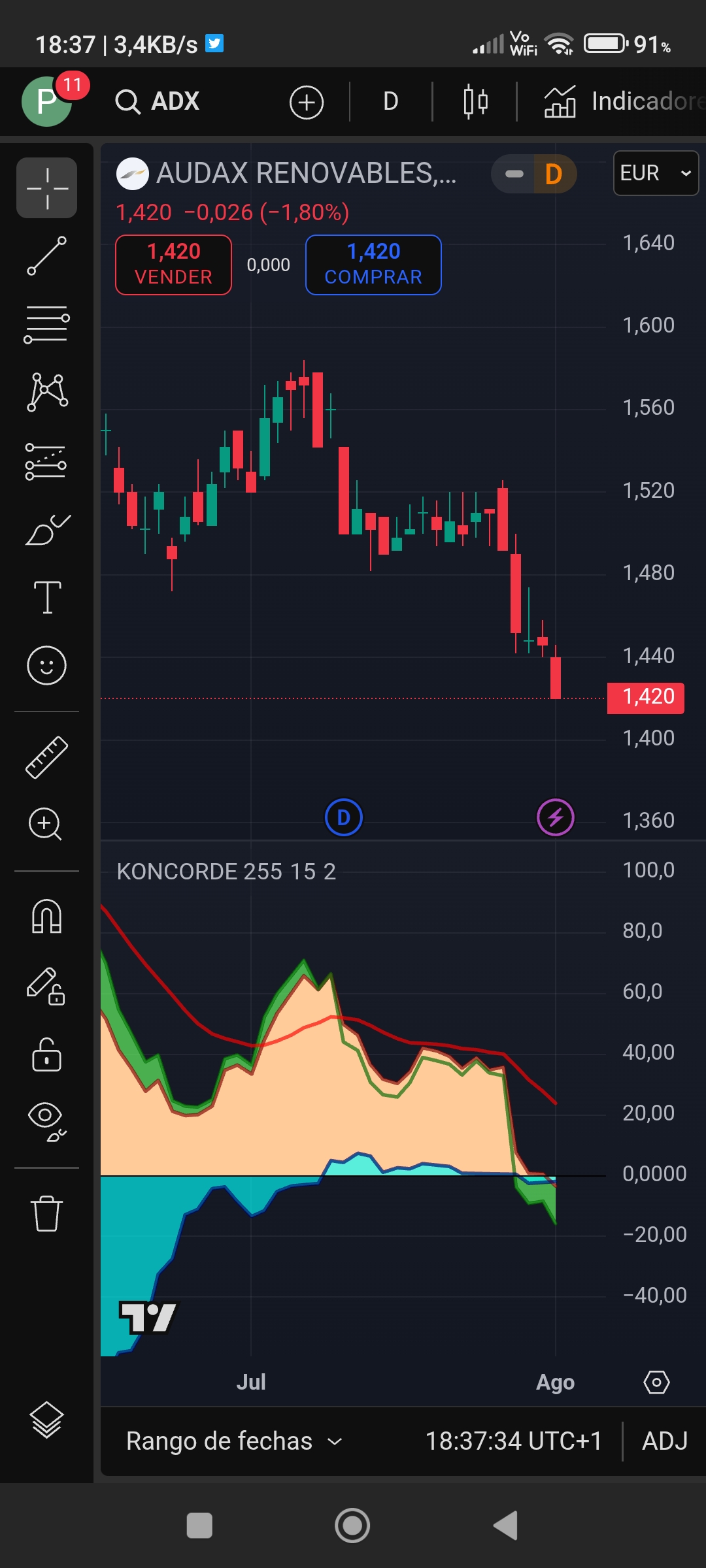Select the trend line drawing tool
Screen dimensions: 706x1568
click(x=46, y=255)
